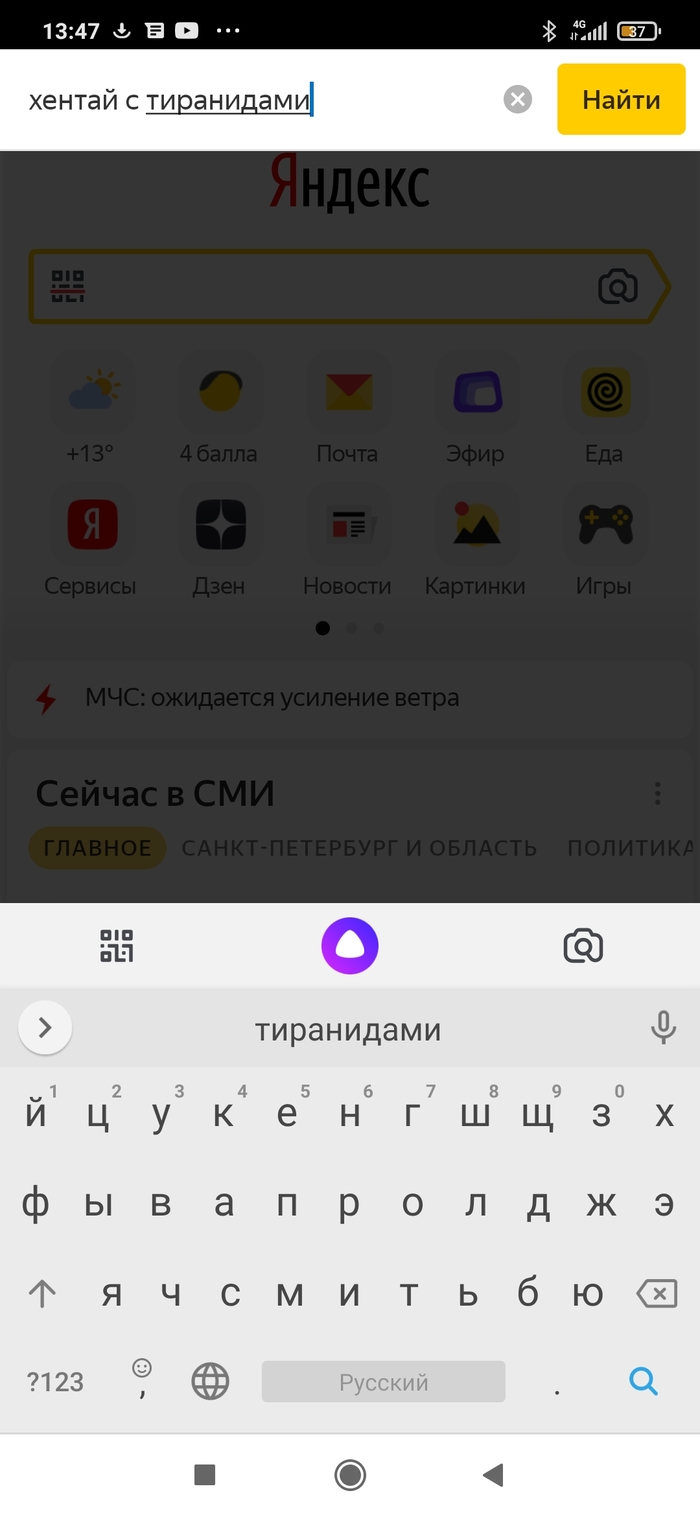Viewport: 700px width, 1517px height.
Task: Focus the search text field
Action: [260, 100]
